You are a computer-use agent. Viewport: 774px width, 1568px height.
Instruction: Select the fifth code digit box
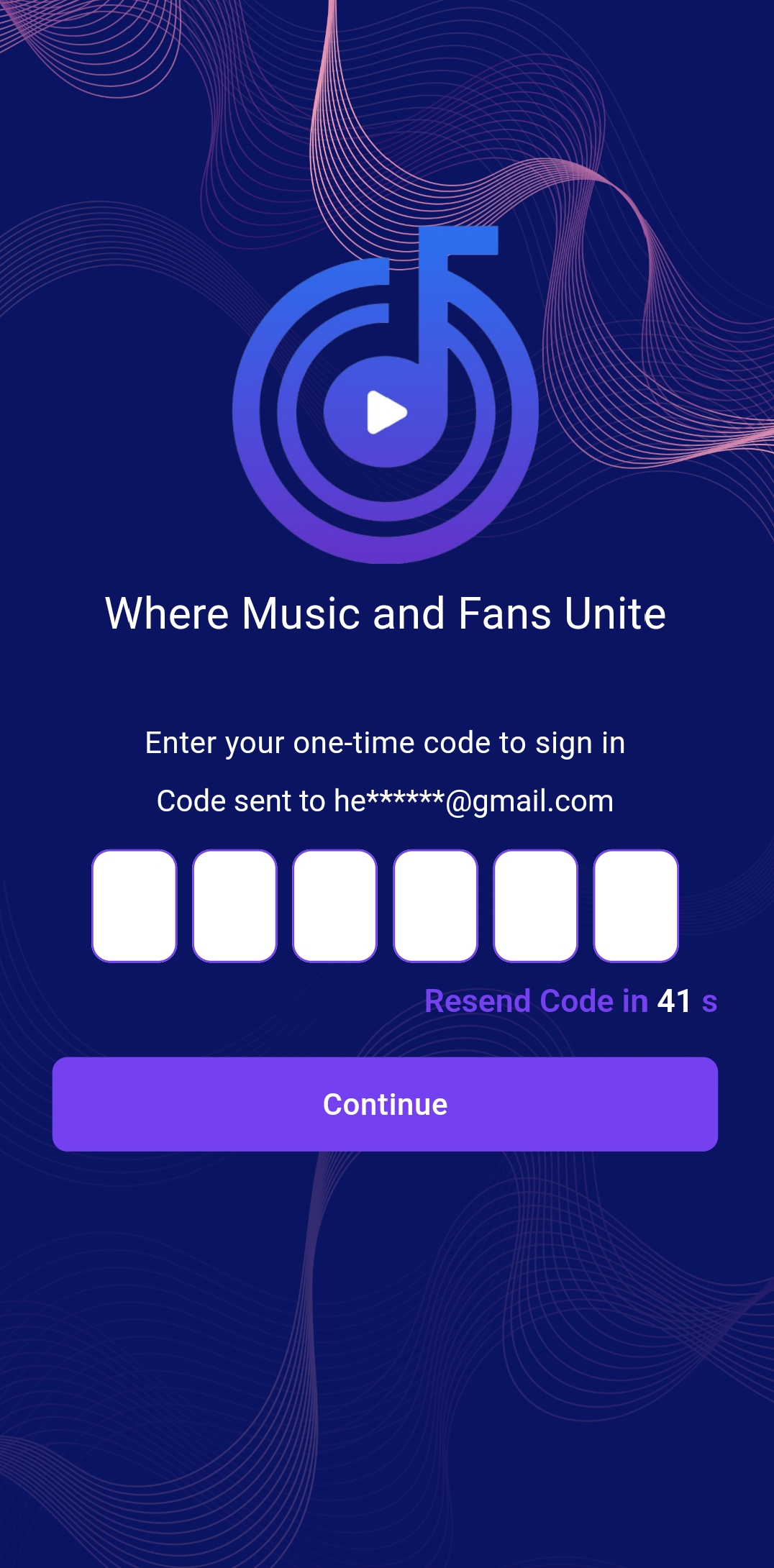(535, 906)
